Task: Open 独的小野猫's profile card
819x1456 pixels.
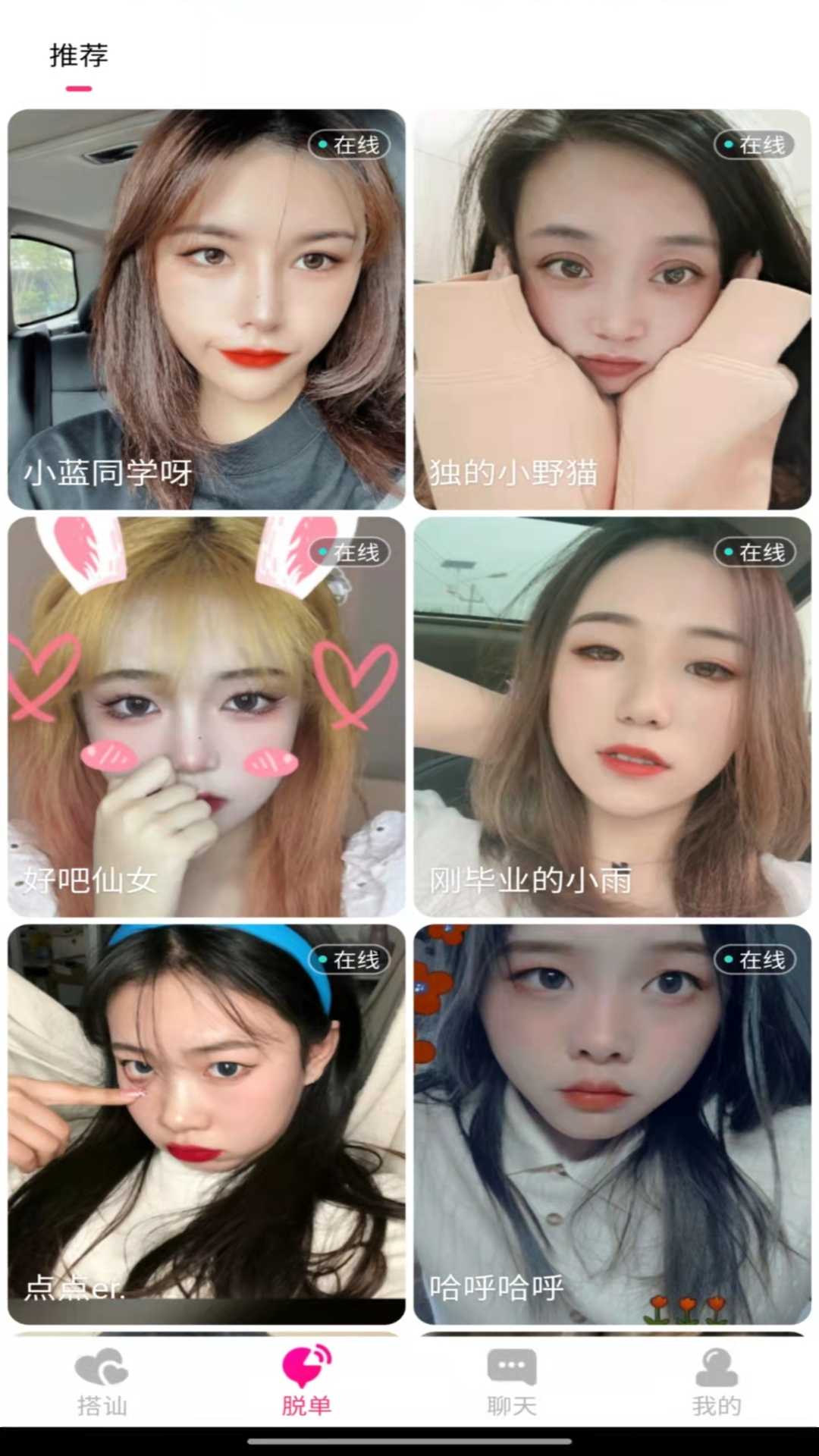Action: coord(612,309)
